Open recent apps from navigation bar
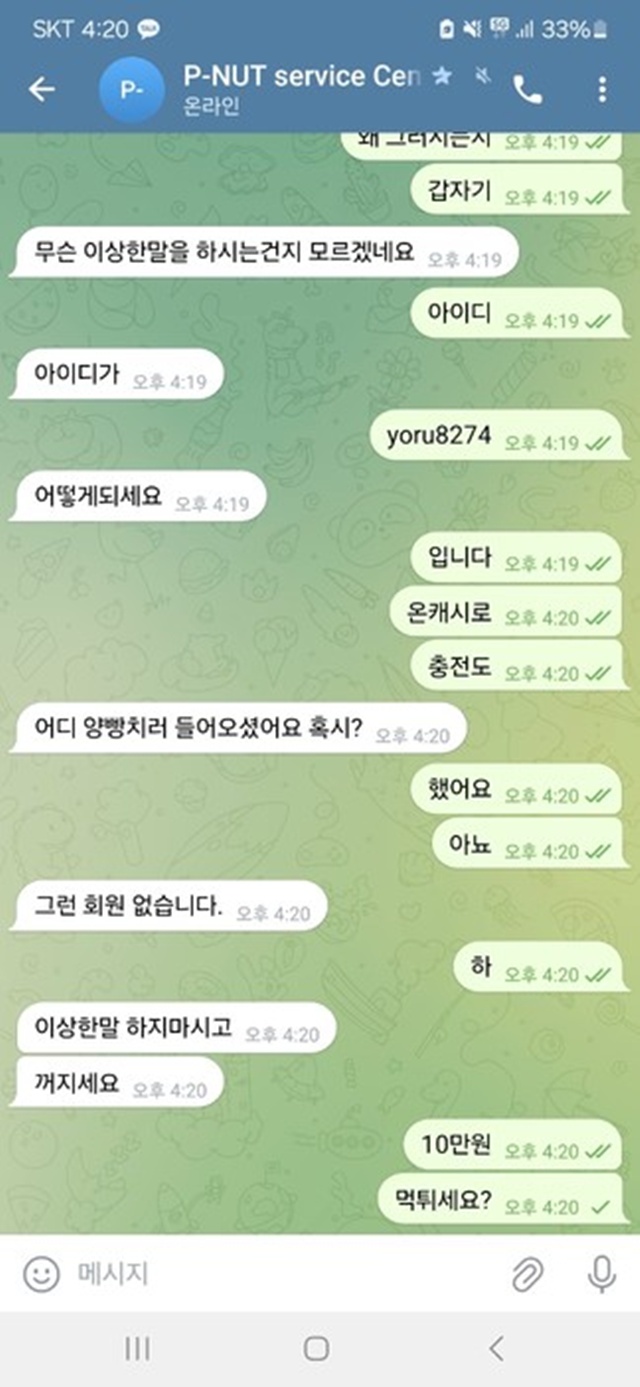 [x=137, y=1348]
